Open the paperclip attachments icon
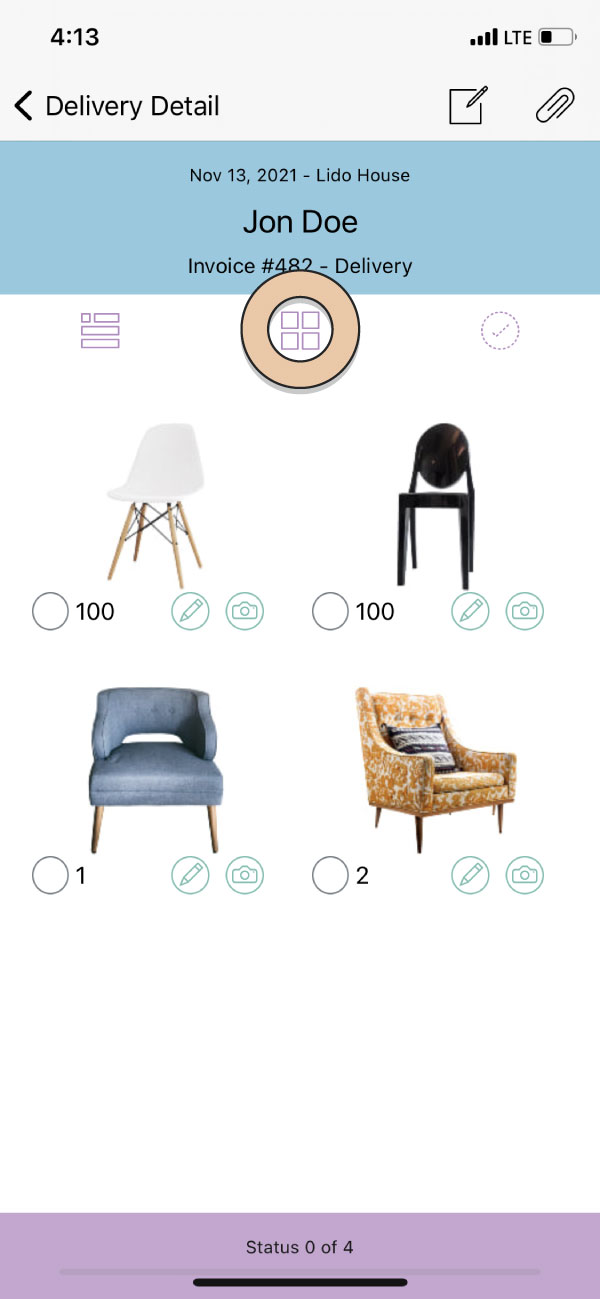This screenshot has height=1299, width=600. coord(555,106)
